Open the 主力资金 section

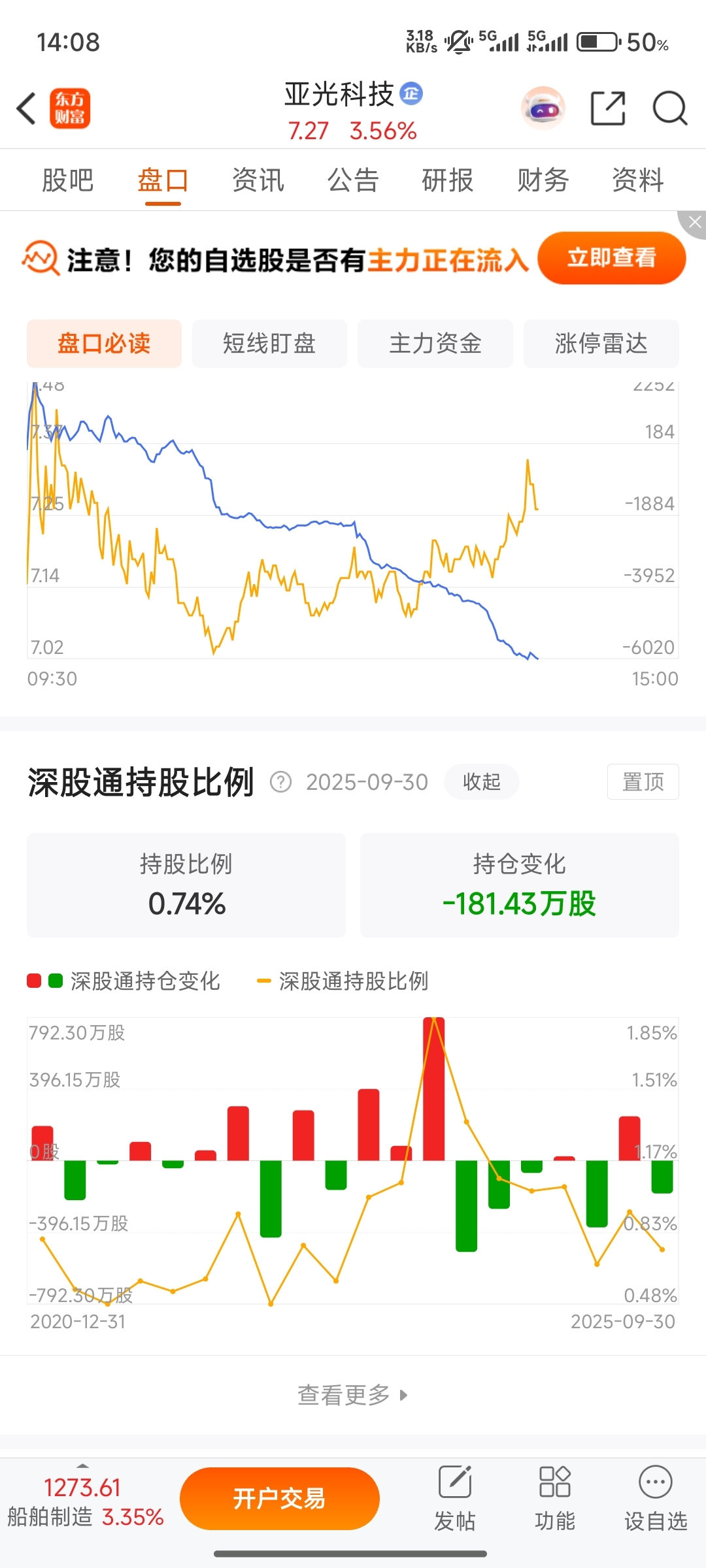[x=435, y=344]
